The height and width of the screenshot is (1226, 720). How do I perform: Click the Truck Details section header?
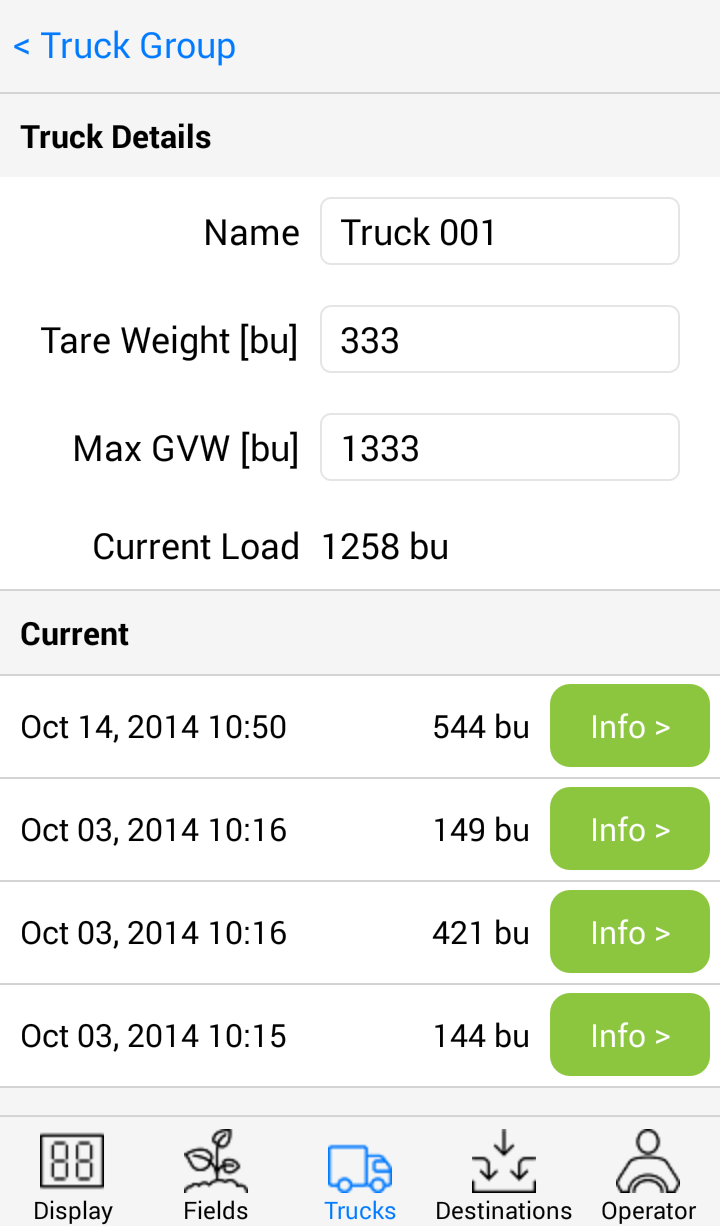115,136
